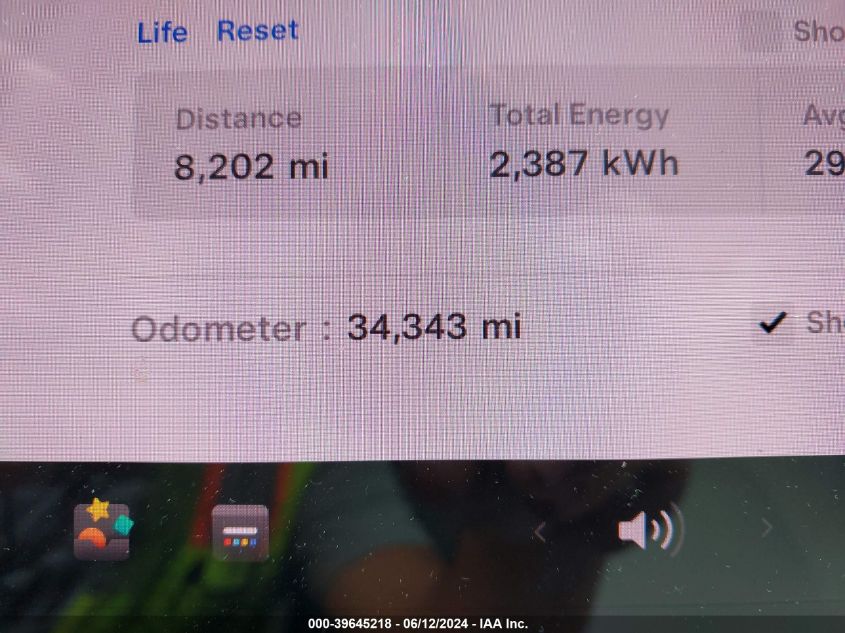Lower volume with the left chevron
The height and width of the screenshot is (633, 845).
pos(540,531)
